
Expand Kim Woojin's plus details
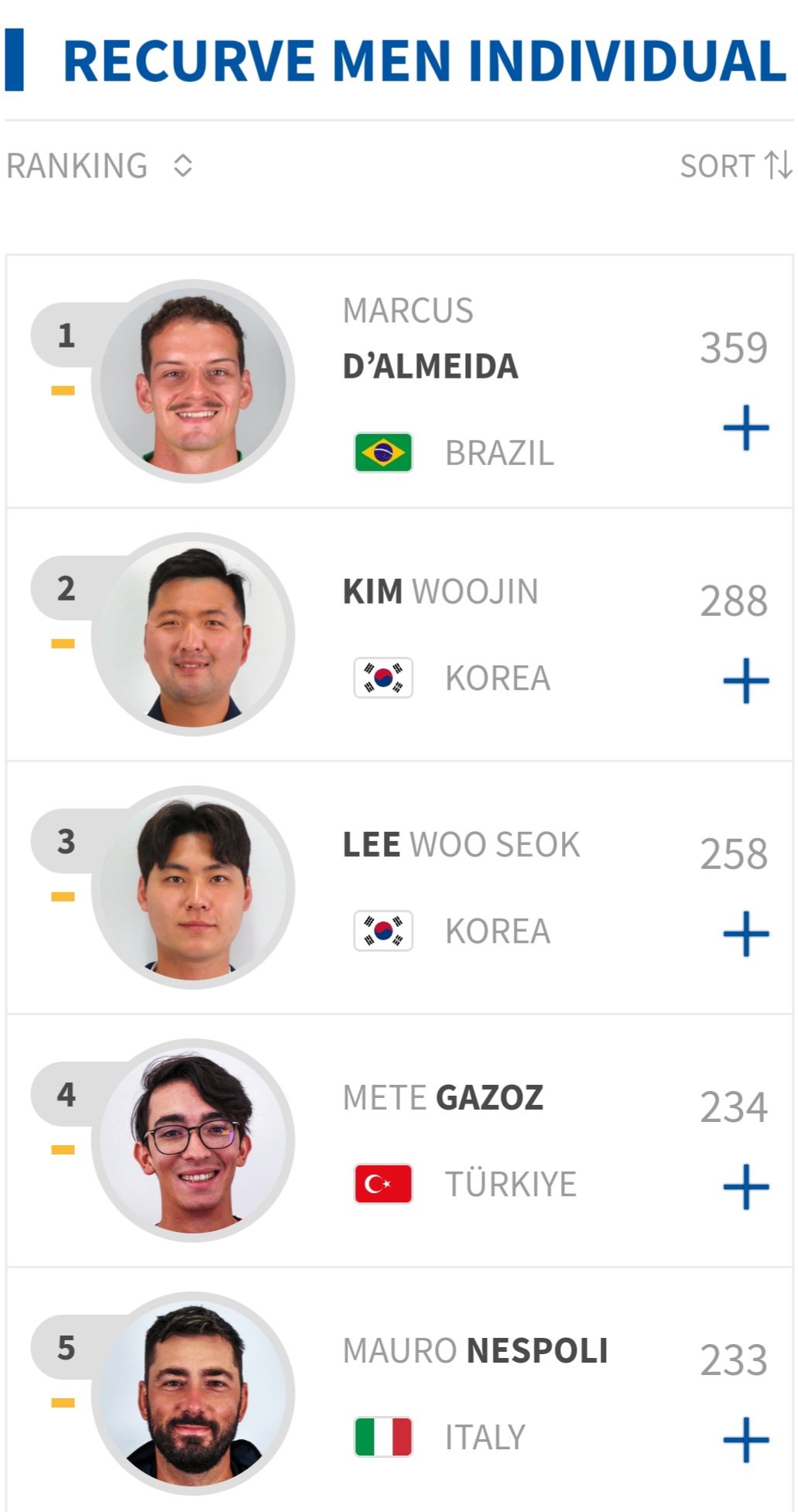[745, 681]
